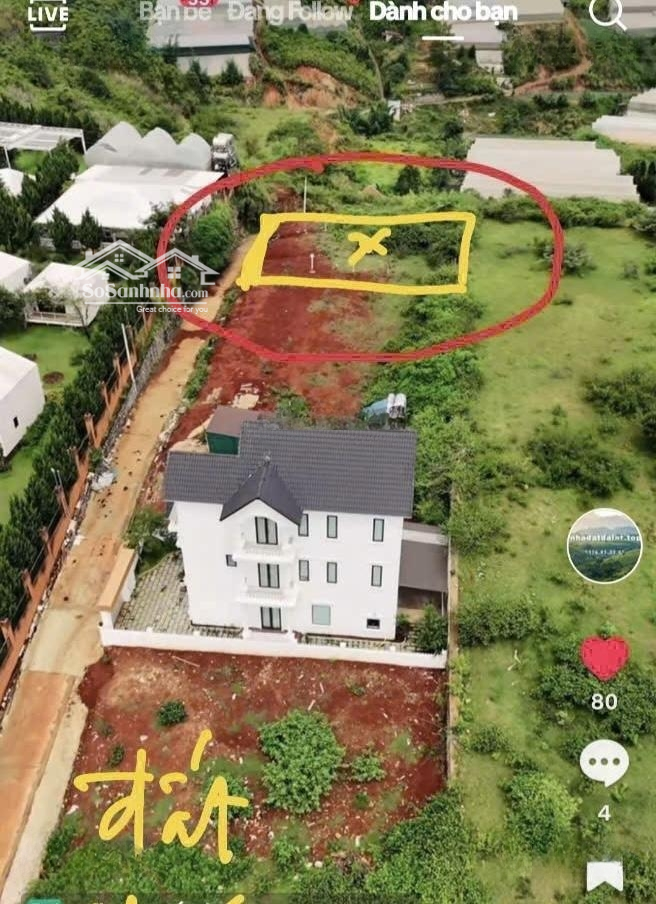Select the Dành cho bạn tab

click(443, 12)
